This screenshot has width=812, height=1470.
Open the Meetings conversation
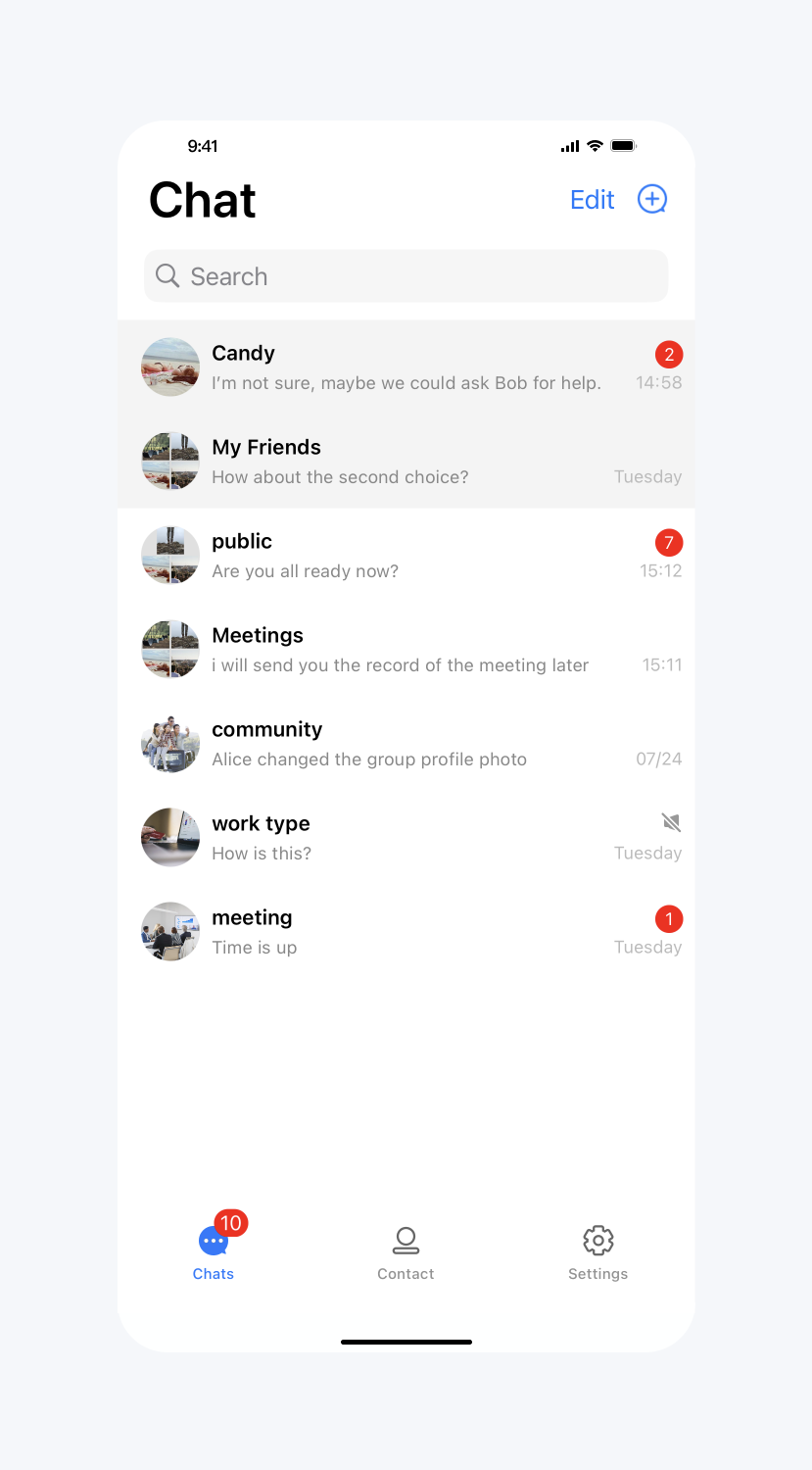pyautogui.click(x=406, y=650)
